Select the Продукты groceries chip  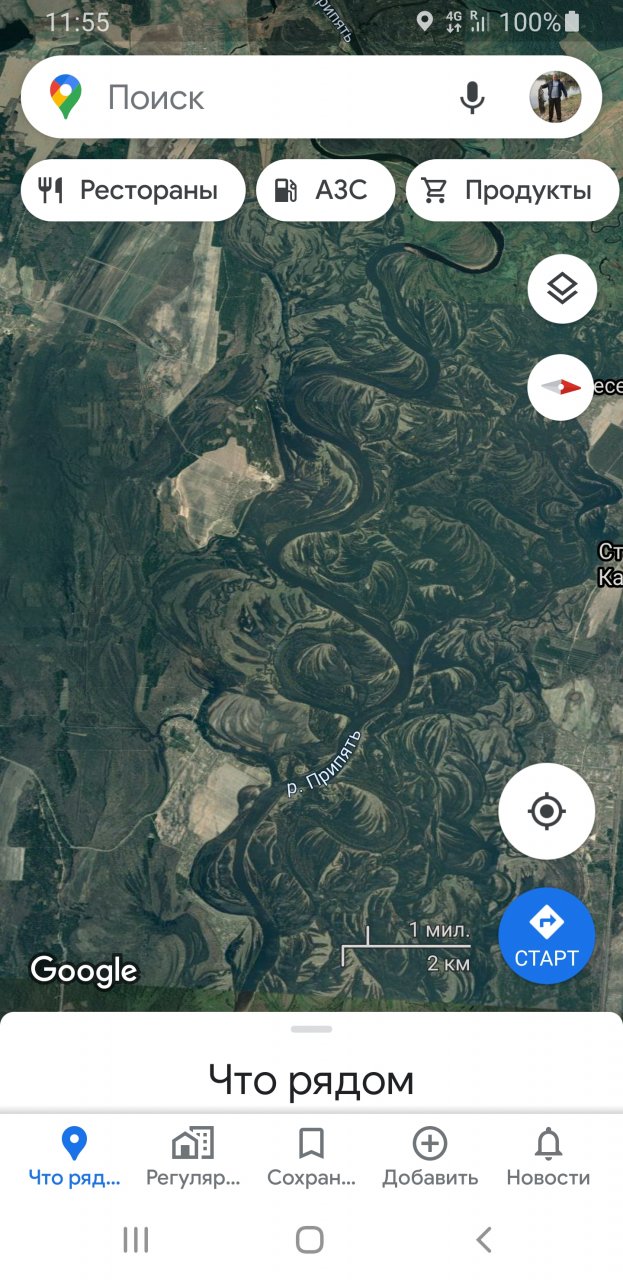(512, 190)
